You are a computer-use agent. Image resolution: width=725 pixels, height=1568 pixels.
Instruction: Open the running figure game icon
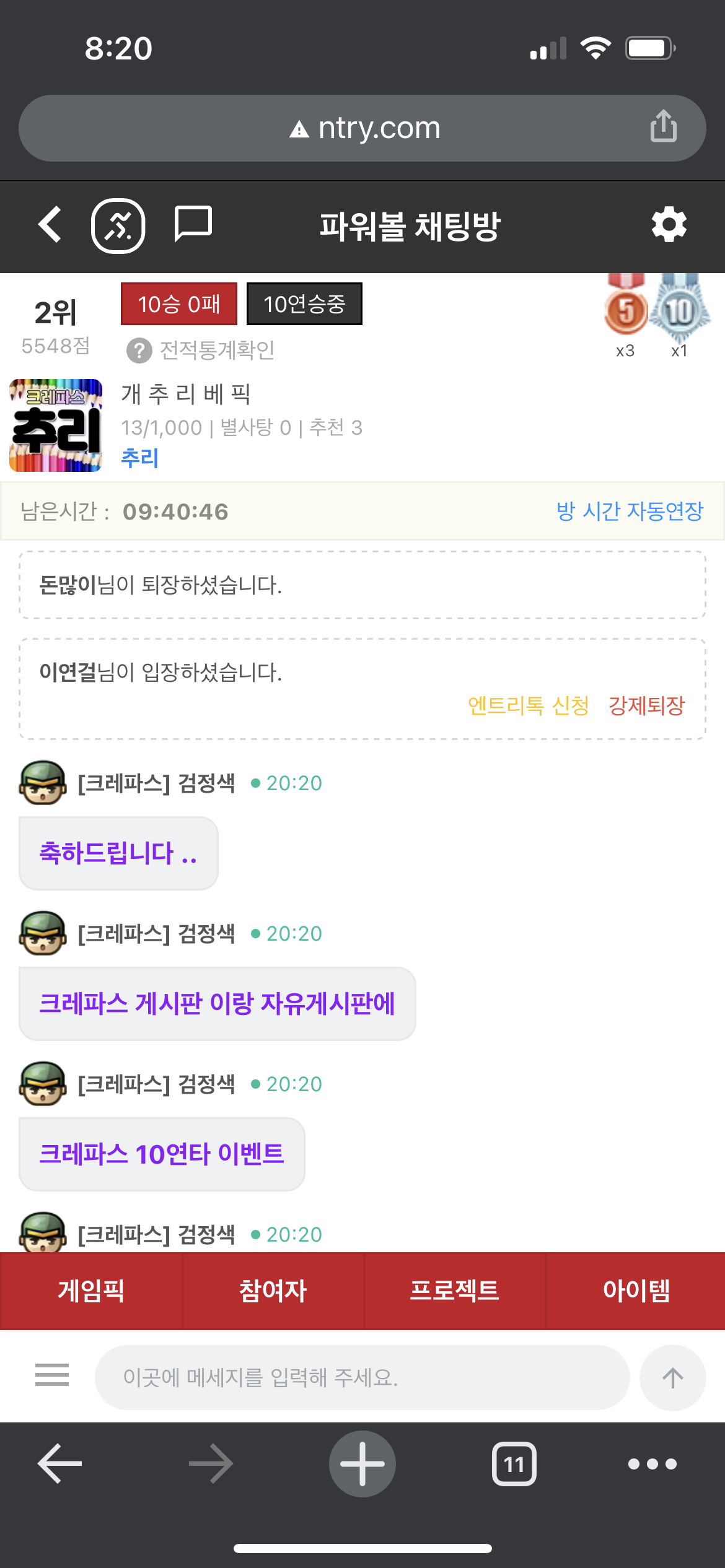pyautogui.click(x=118, y=225)
